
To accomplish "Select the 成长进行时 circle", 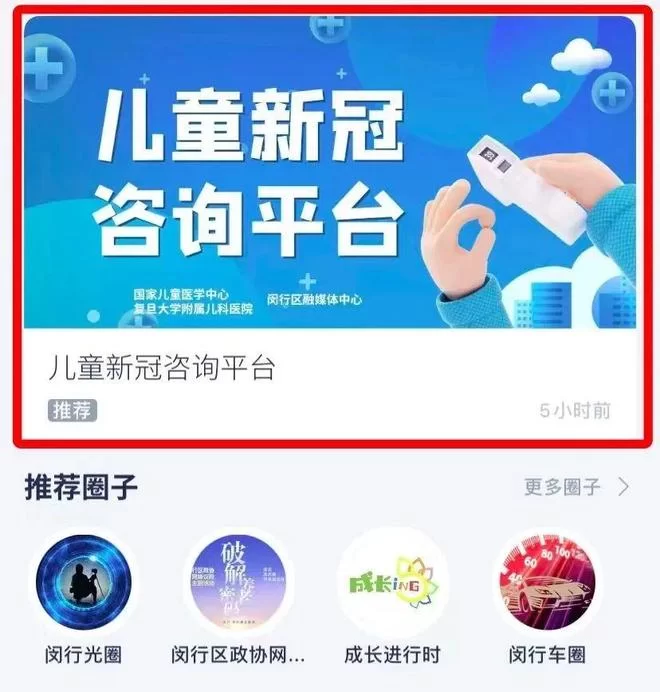I will 393,582.
